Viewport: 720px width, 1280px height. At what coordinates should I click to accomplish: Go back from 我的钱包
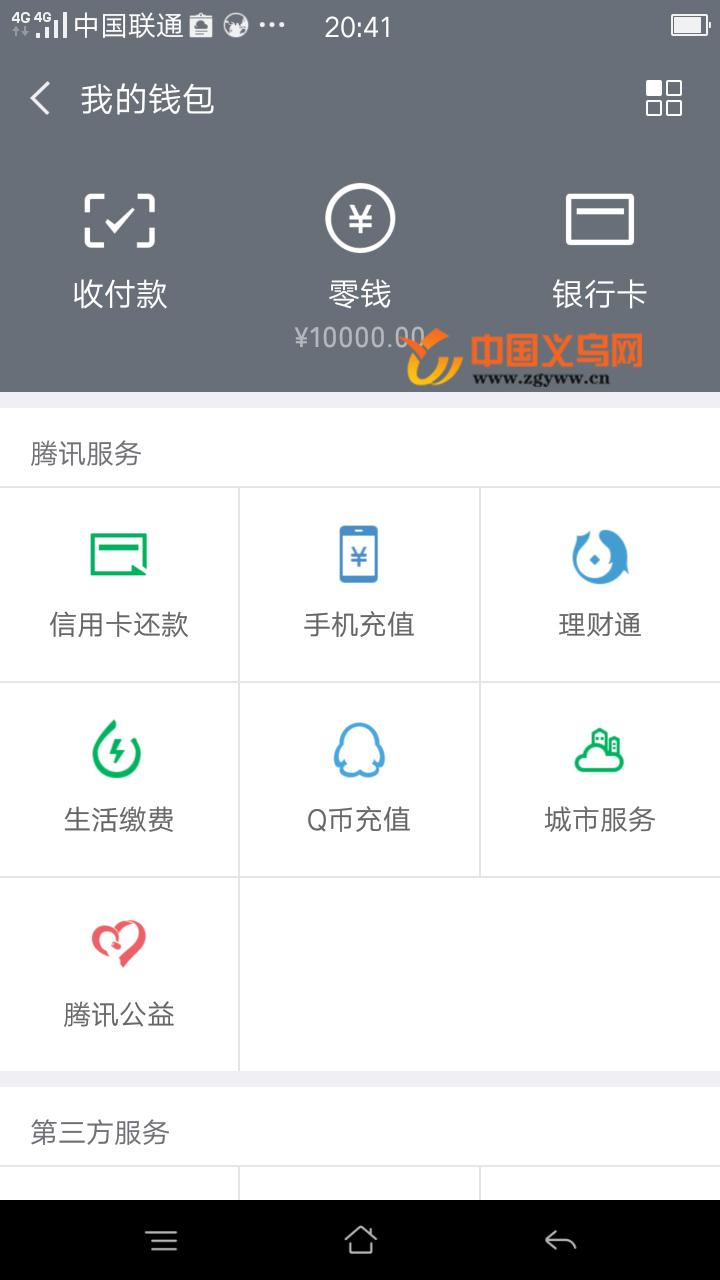40,99
